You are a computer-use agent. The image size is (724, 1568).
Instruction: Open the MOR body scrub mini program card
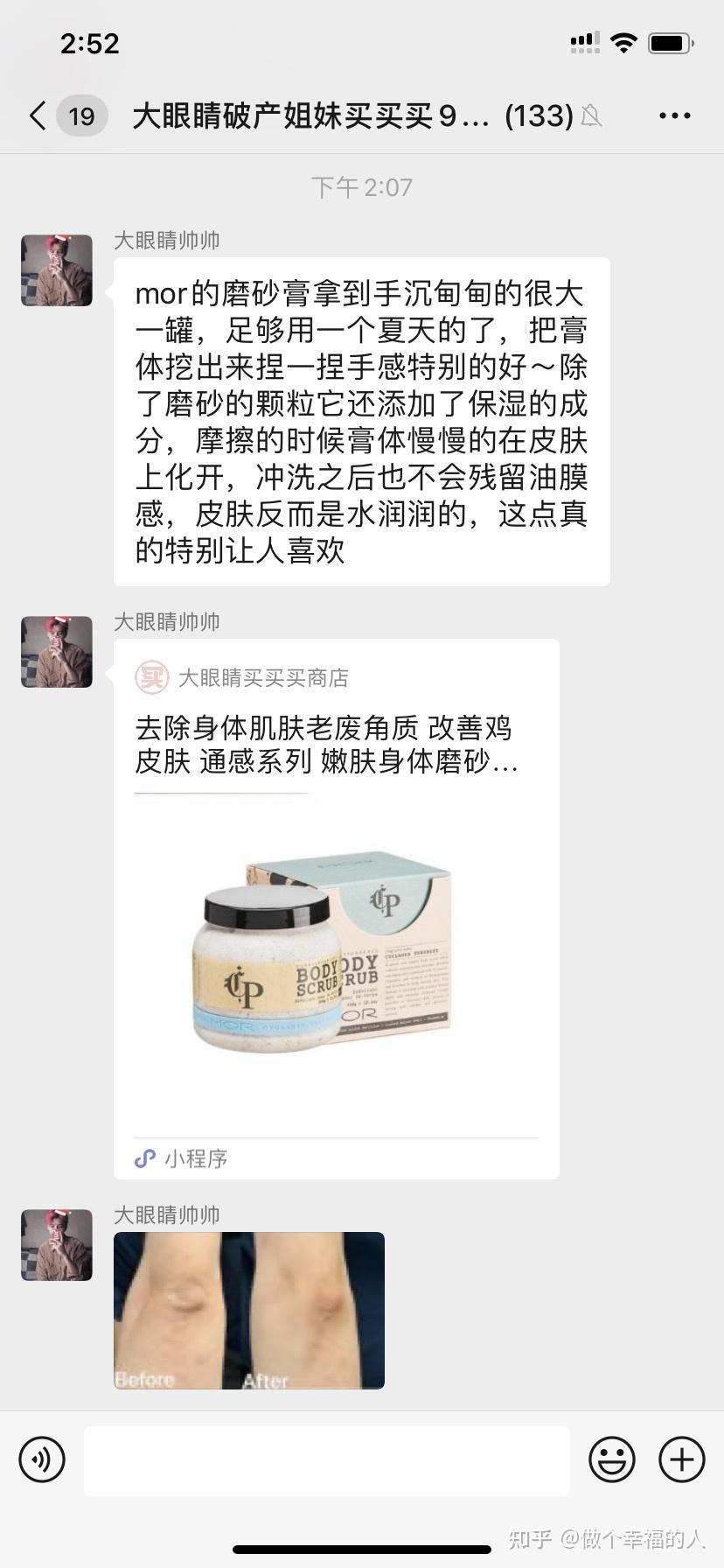[336, 910]
